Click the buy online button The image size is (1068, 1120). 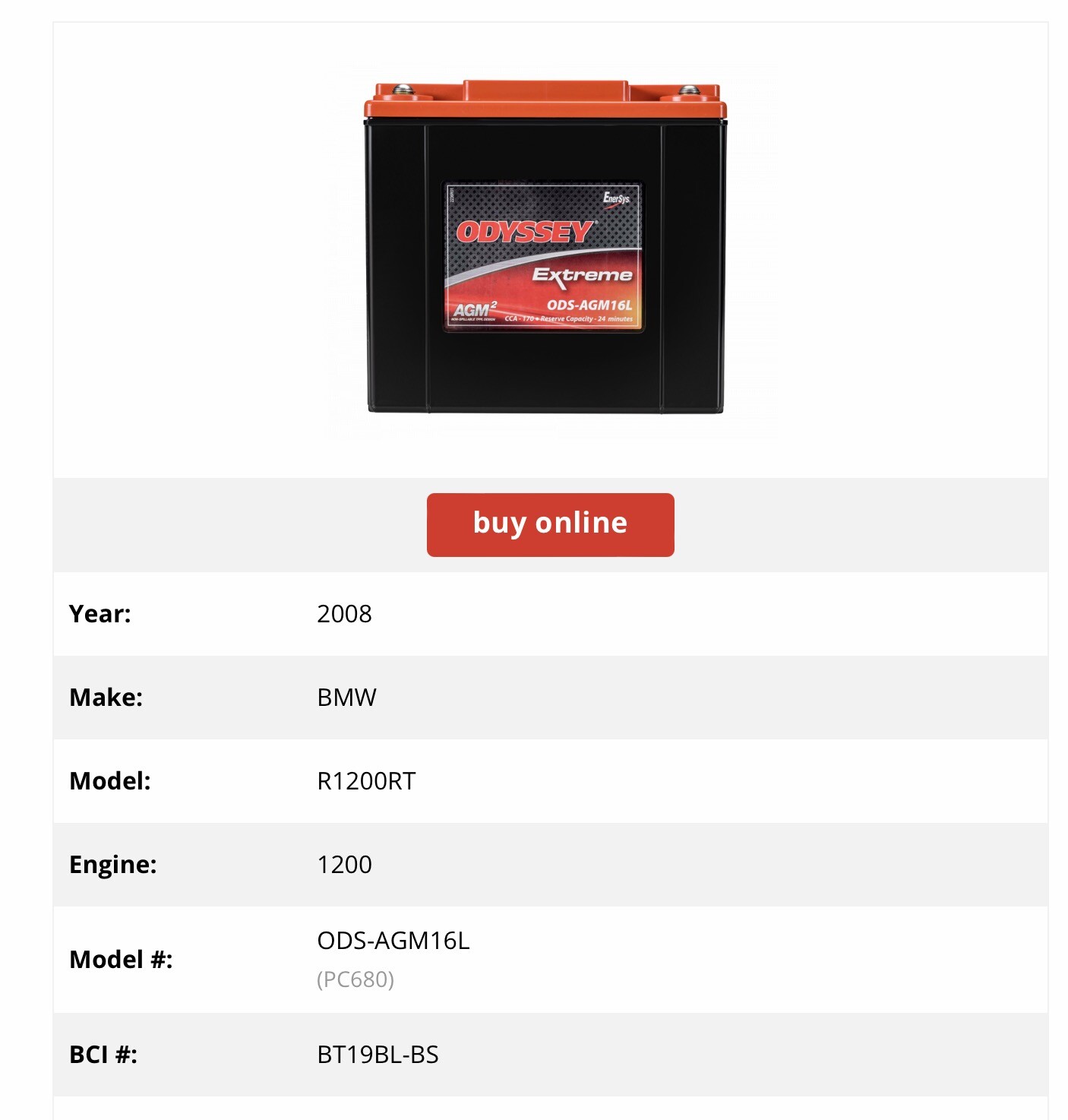pyautogui.click(x=550, y=524)
